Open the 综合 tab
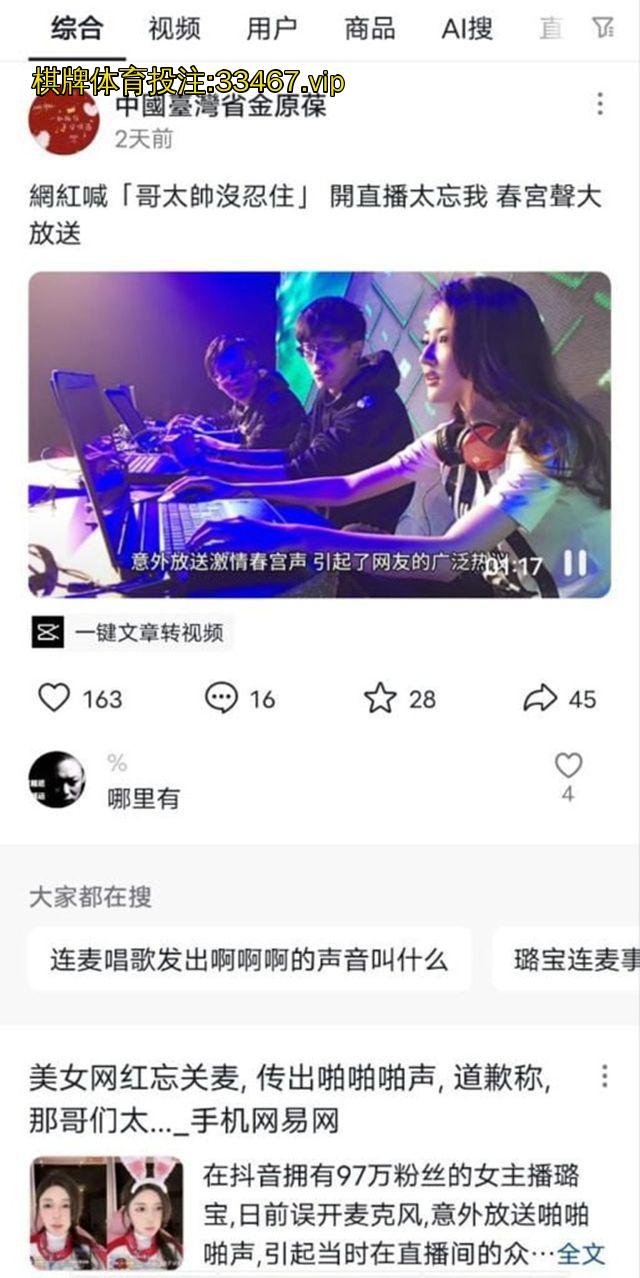This screenshot has height=1278, width=640. point(76,29)
